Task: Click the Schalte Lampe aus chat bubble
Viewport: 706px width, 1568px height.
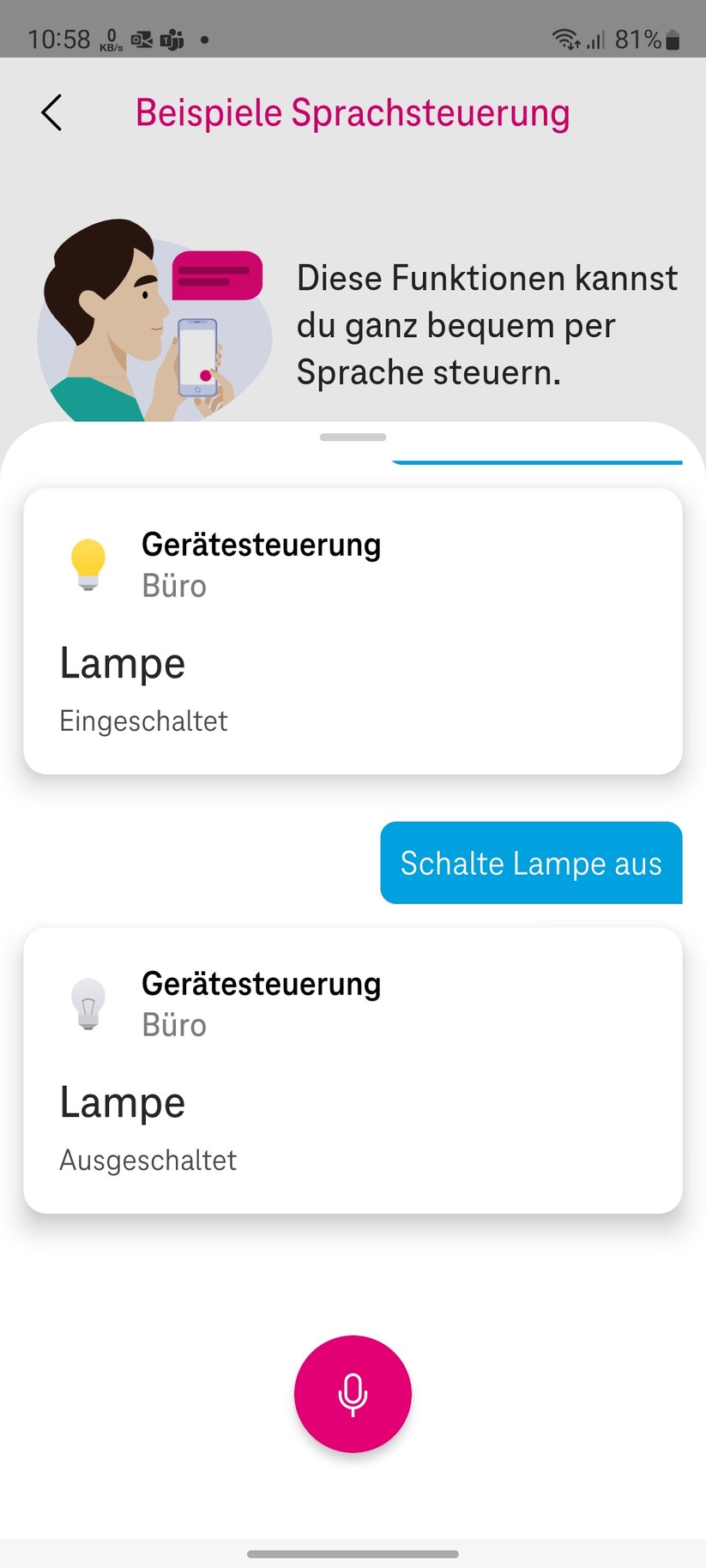Action: (x=530, y=863)
